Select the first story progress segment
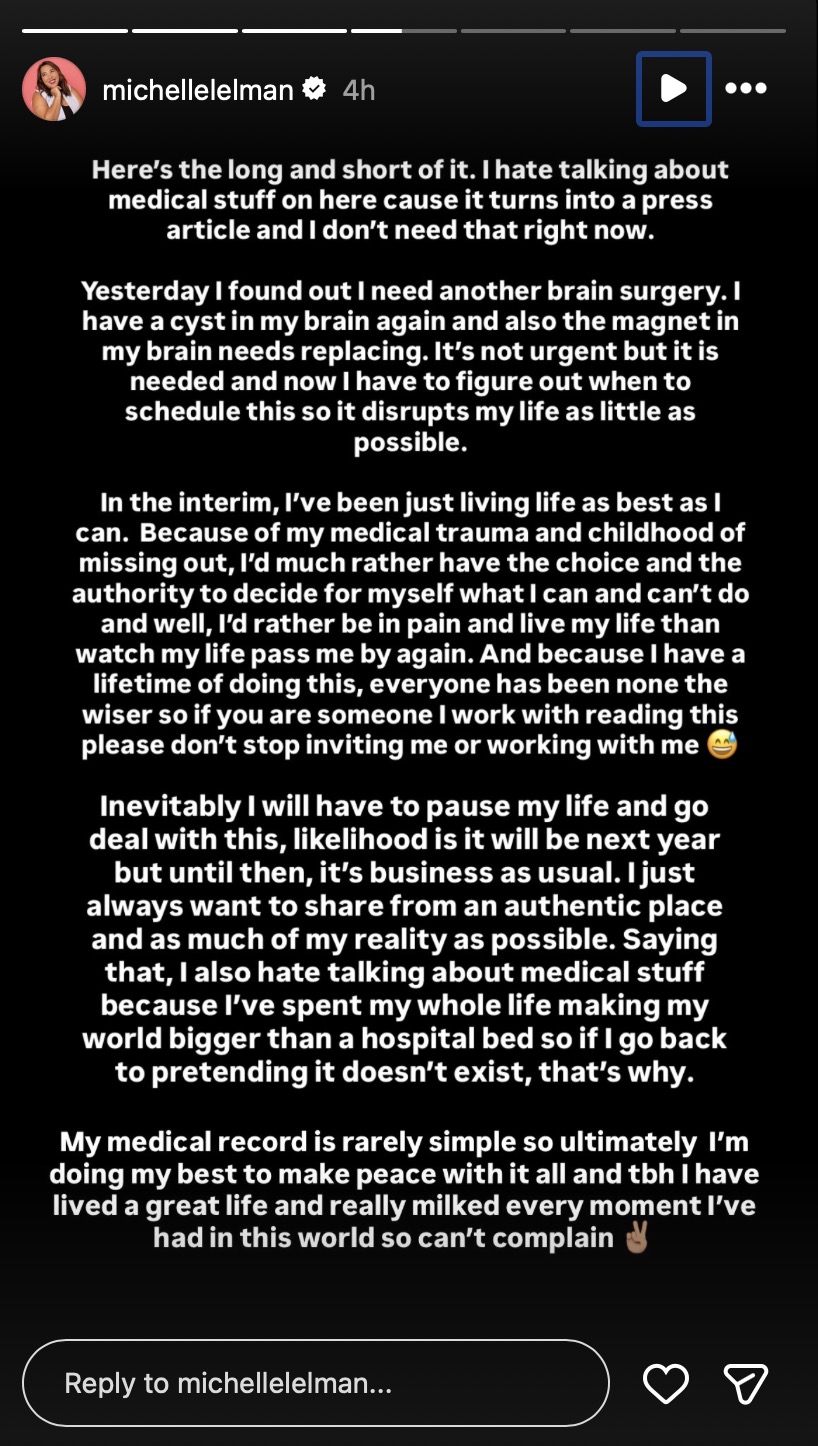The image size is (818, 1446). [75, 30]
